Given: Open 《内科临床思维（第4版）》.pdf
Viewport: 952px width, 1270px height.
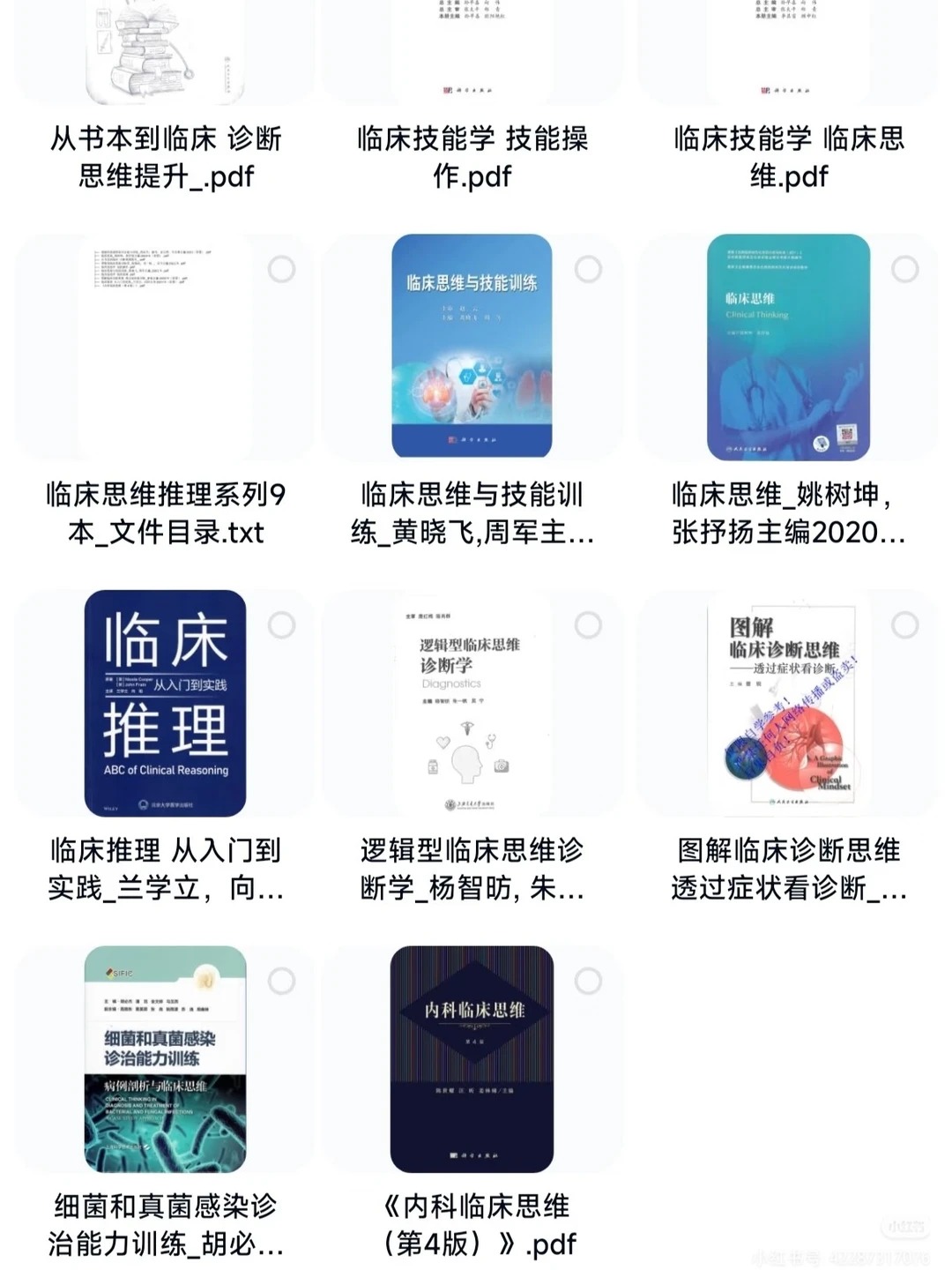Looking at the screenshot, I should click(x=472, y=1058).
